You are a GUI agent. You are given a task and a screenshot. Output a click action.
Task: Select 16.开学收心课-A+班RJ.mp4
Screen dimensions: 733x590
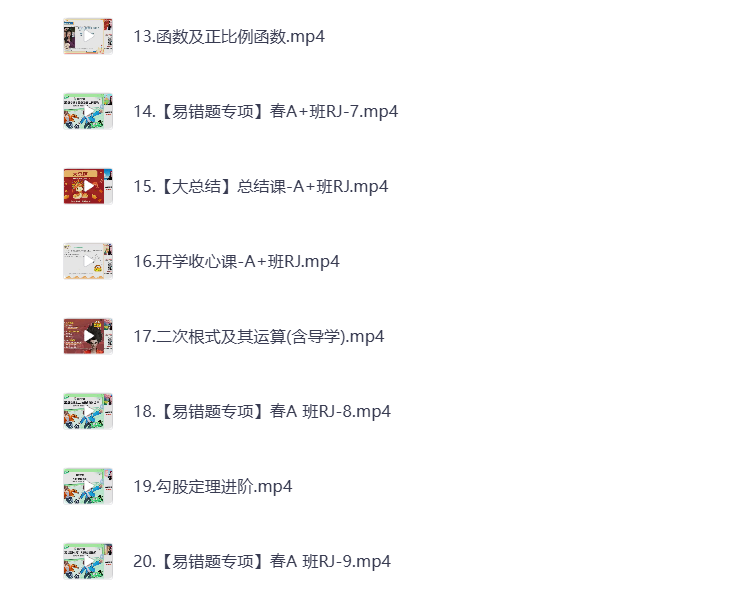(236, 262)
